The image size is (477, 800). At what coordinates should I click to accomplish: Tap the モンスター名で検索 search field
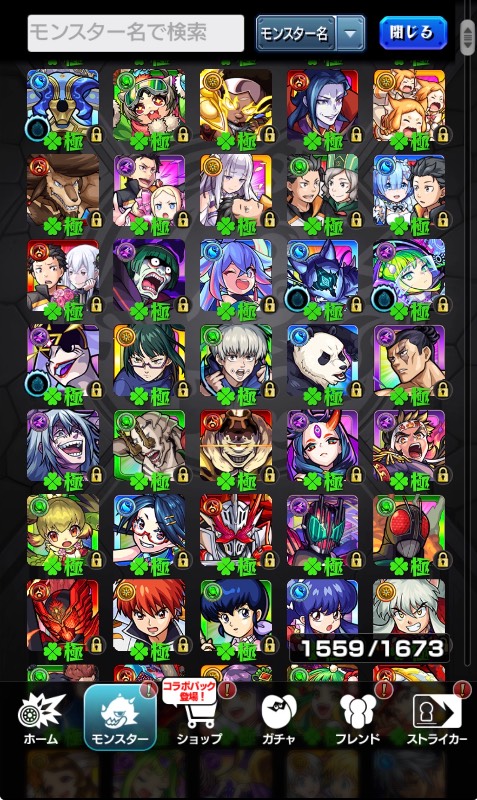[x=136, y=33]
